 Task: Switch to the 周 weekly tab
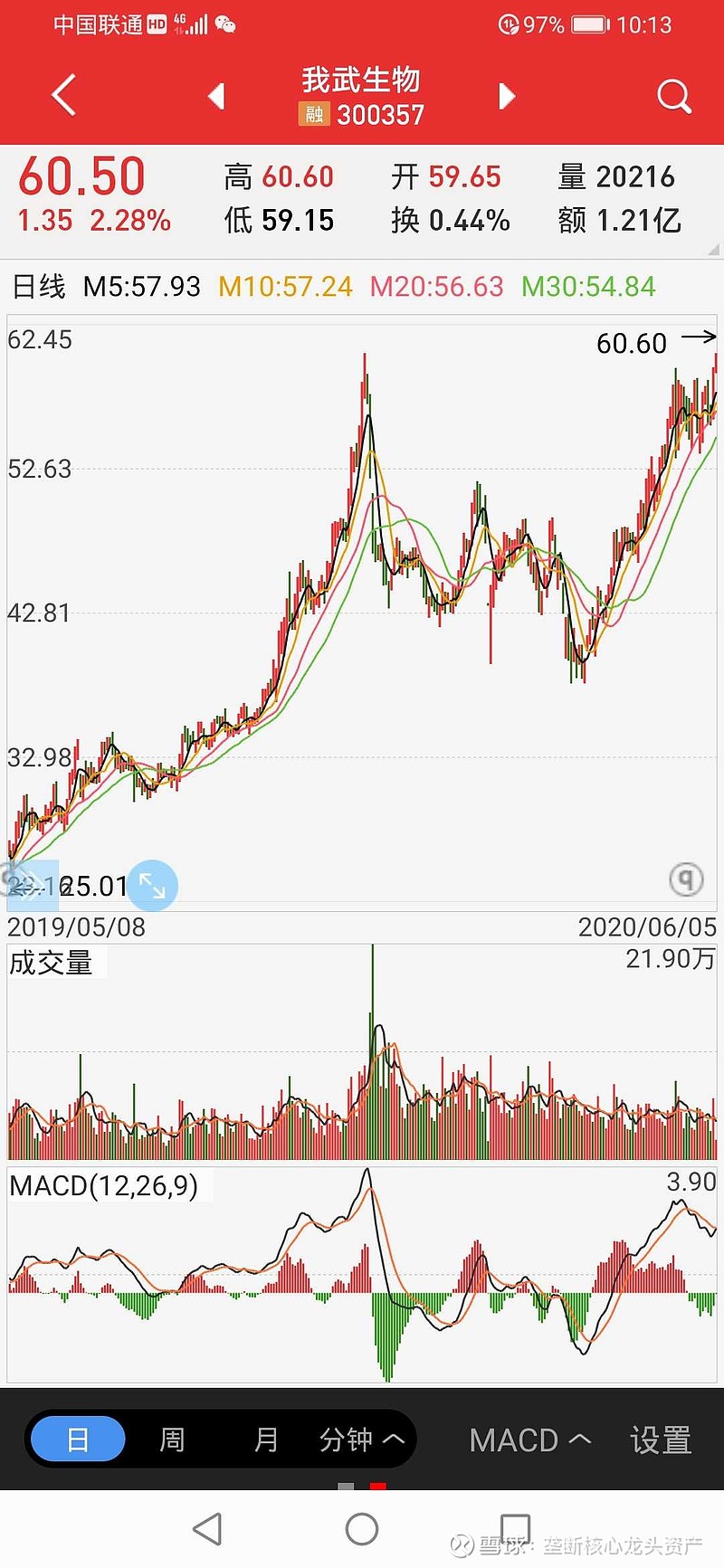tap(172, 1439)
